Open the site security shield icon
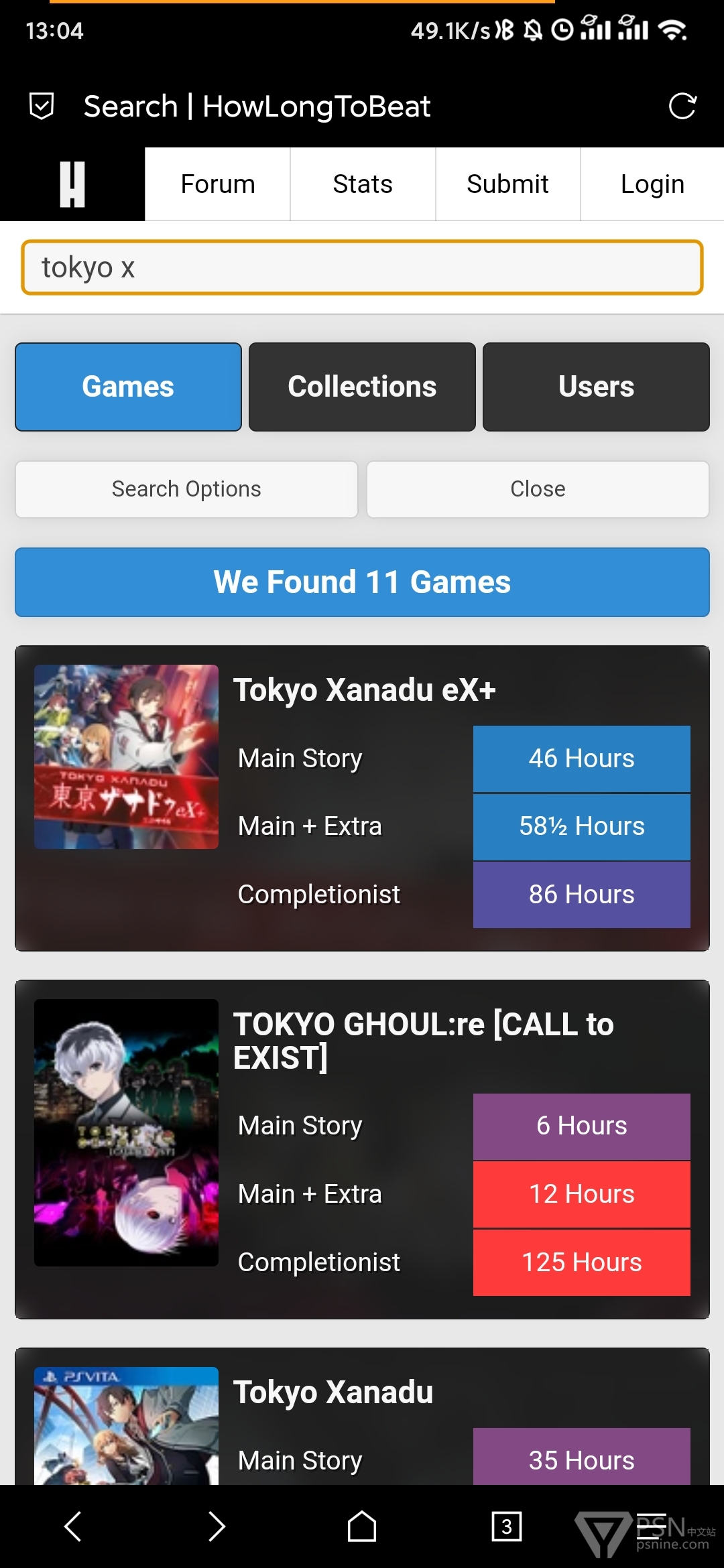This screenshot has height=1568, width=724. (x=42, y=106)
